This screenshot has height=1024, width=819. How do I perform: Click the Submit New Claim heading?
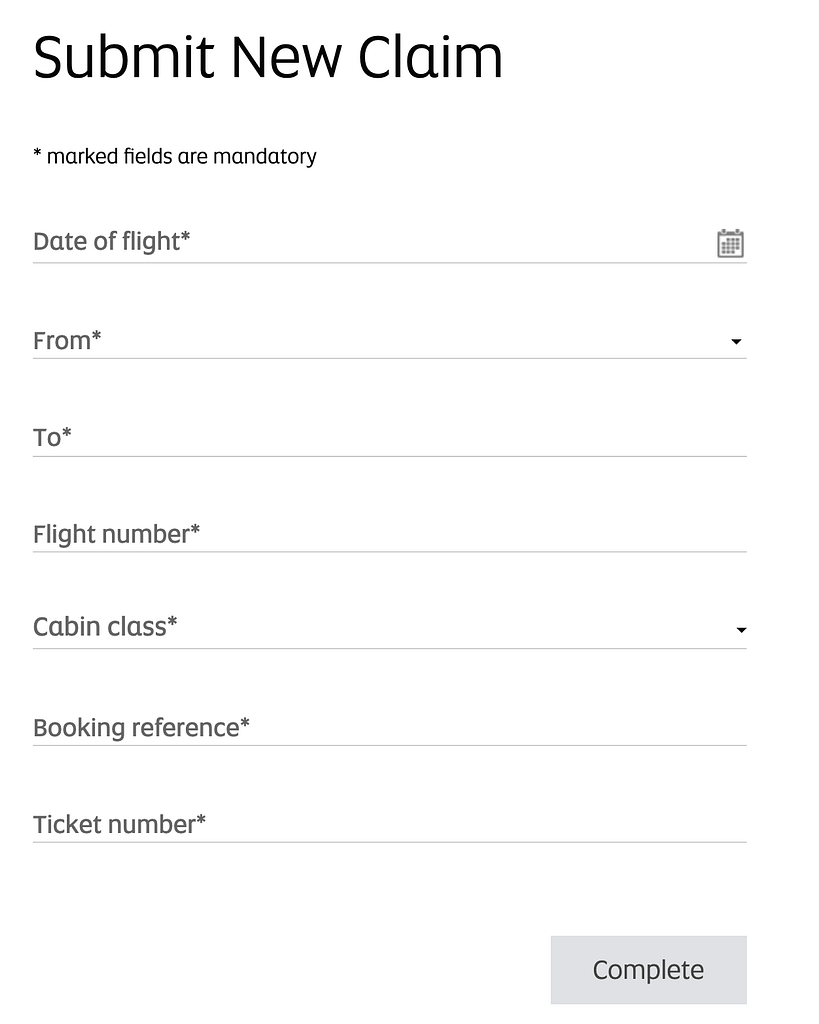coord(268,58)
